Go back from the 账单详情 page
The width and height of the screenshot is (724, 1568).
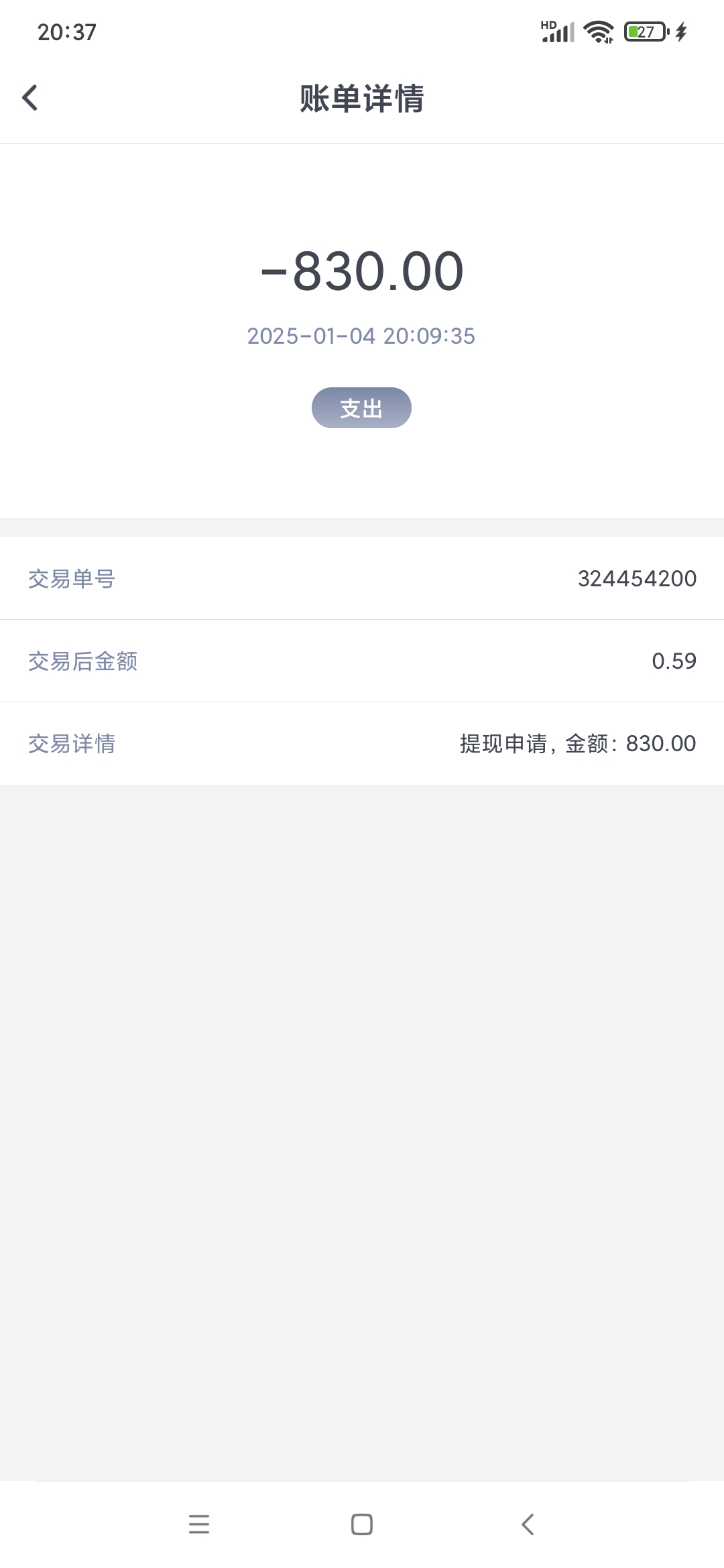click(x=30, y=98)
